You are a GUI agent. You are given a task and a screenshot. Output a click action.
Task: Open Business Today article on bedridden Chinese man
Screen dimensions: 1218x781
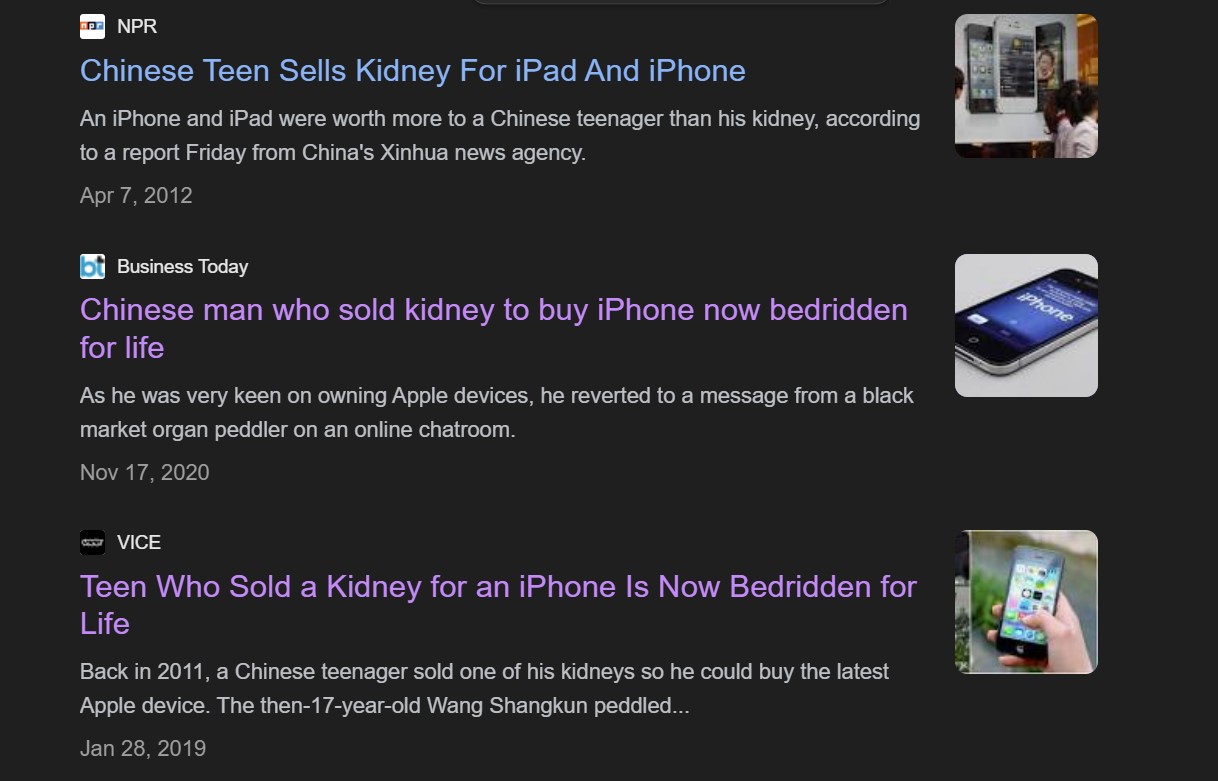[493, 310]
